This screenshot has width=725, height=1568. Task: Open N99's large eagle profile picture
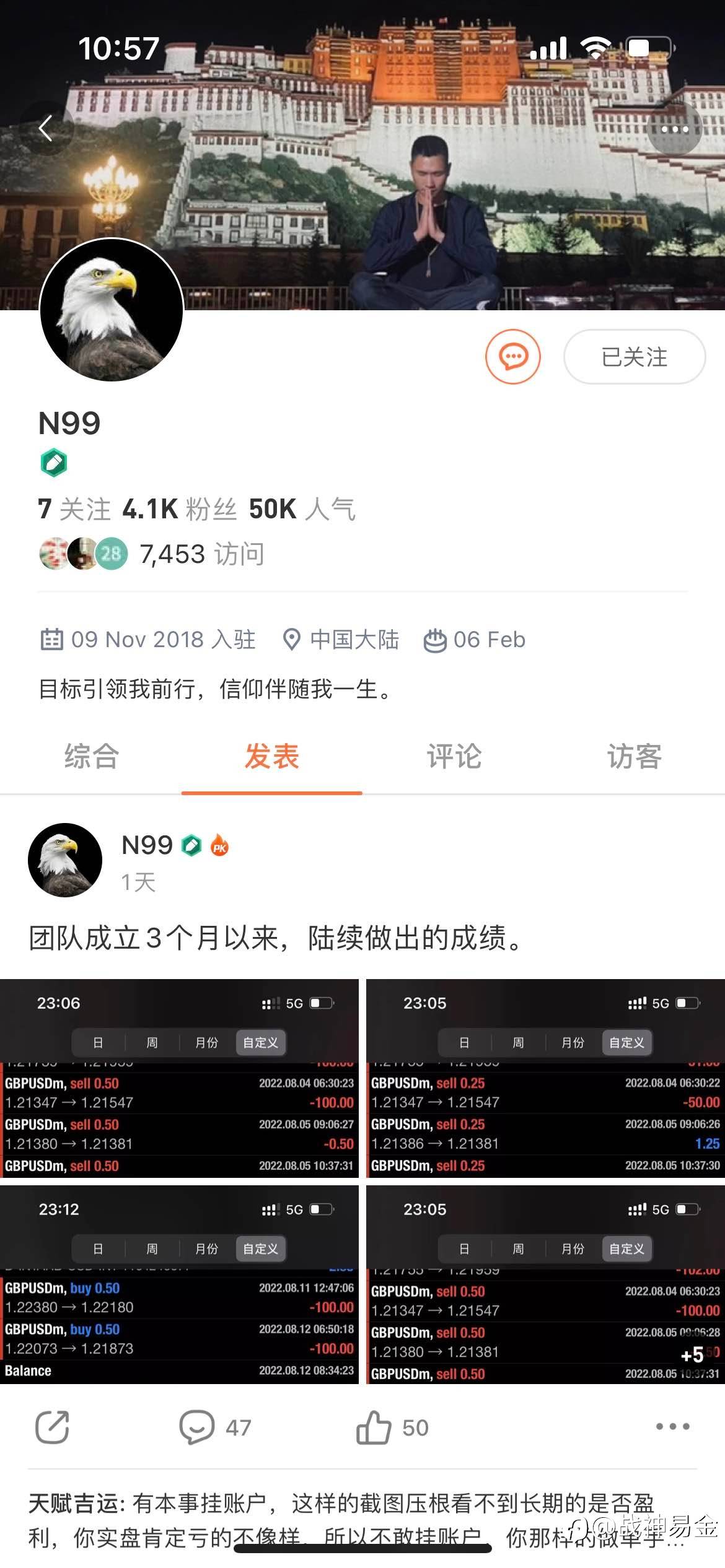pyautogui.click(x=112, y=310)
